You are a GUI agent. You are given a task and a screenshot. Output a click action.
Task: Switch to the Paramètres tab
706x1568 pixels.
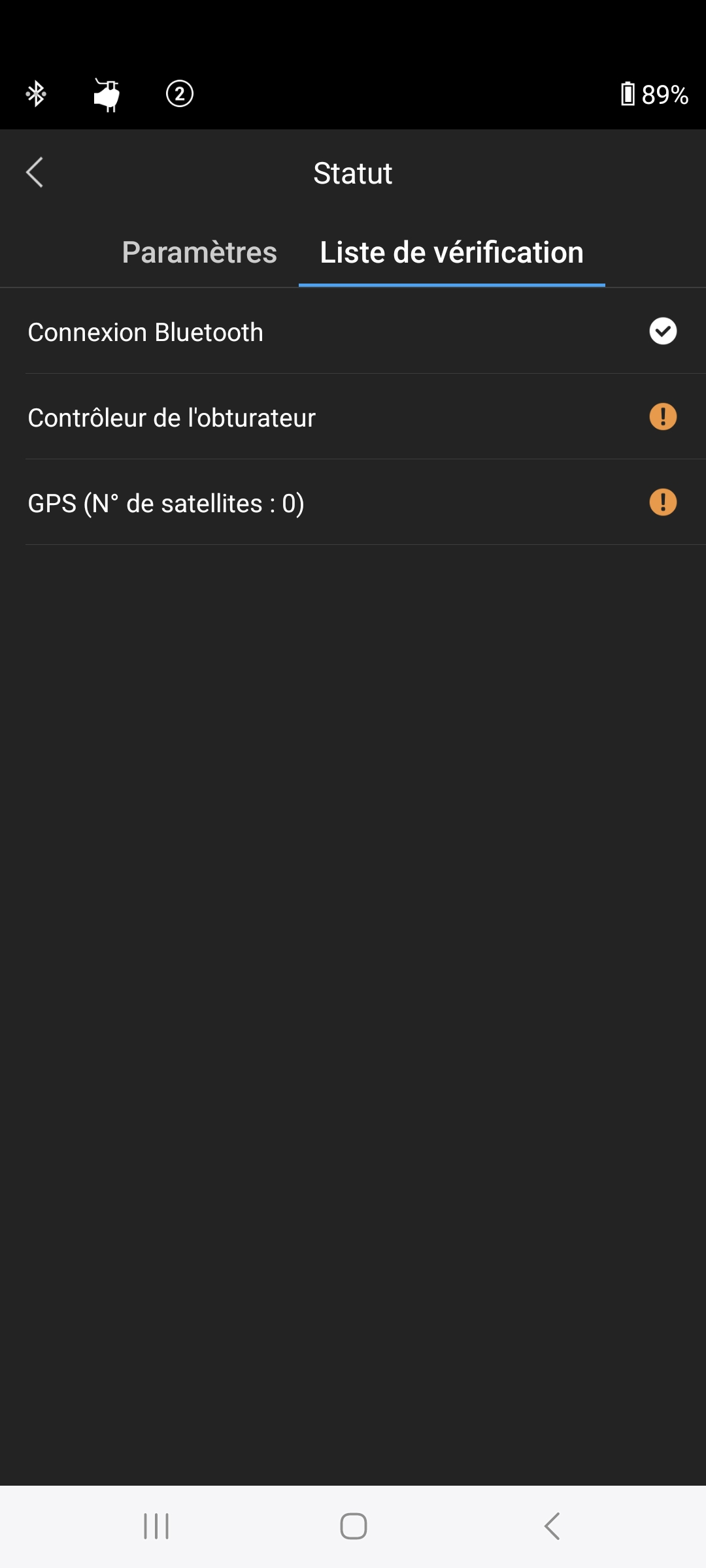[199, 252]
